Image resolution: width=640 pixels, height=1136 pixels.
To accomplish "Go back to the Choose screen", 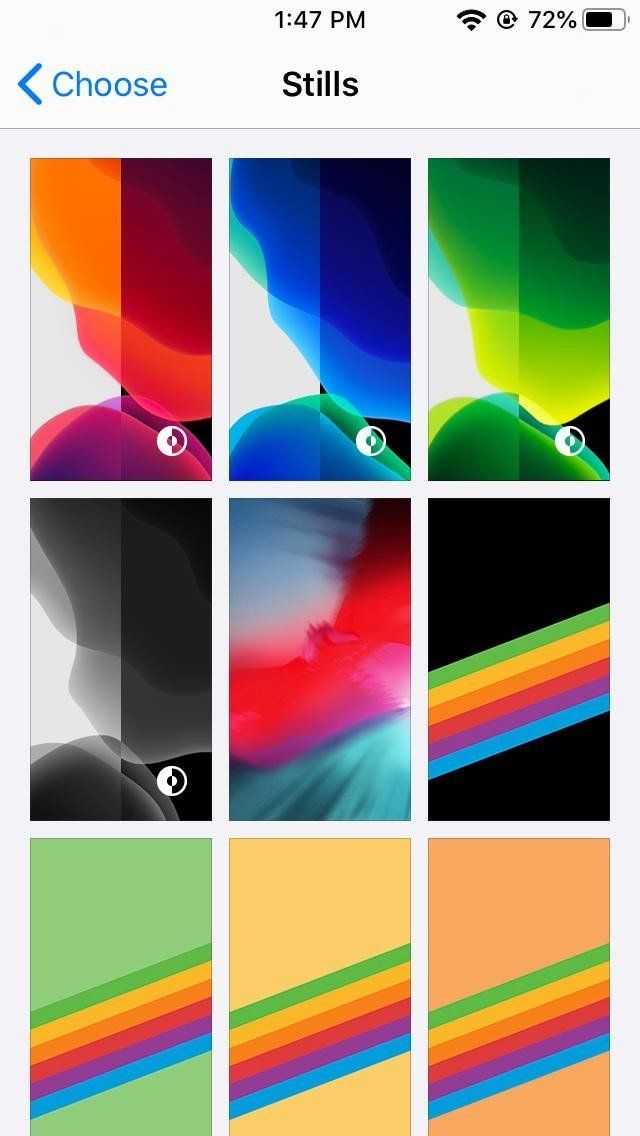I will [92, 85].
